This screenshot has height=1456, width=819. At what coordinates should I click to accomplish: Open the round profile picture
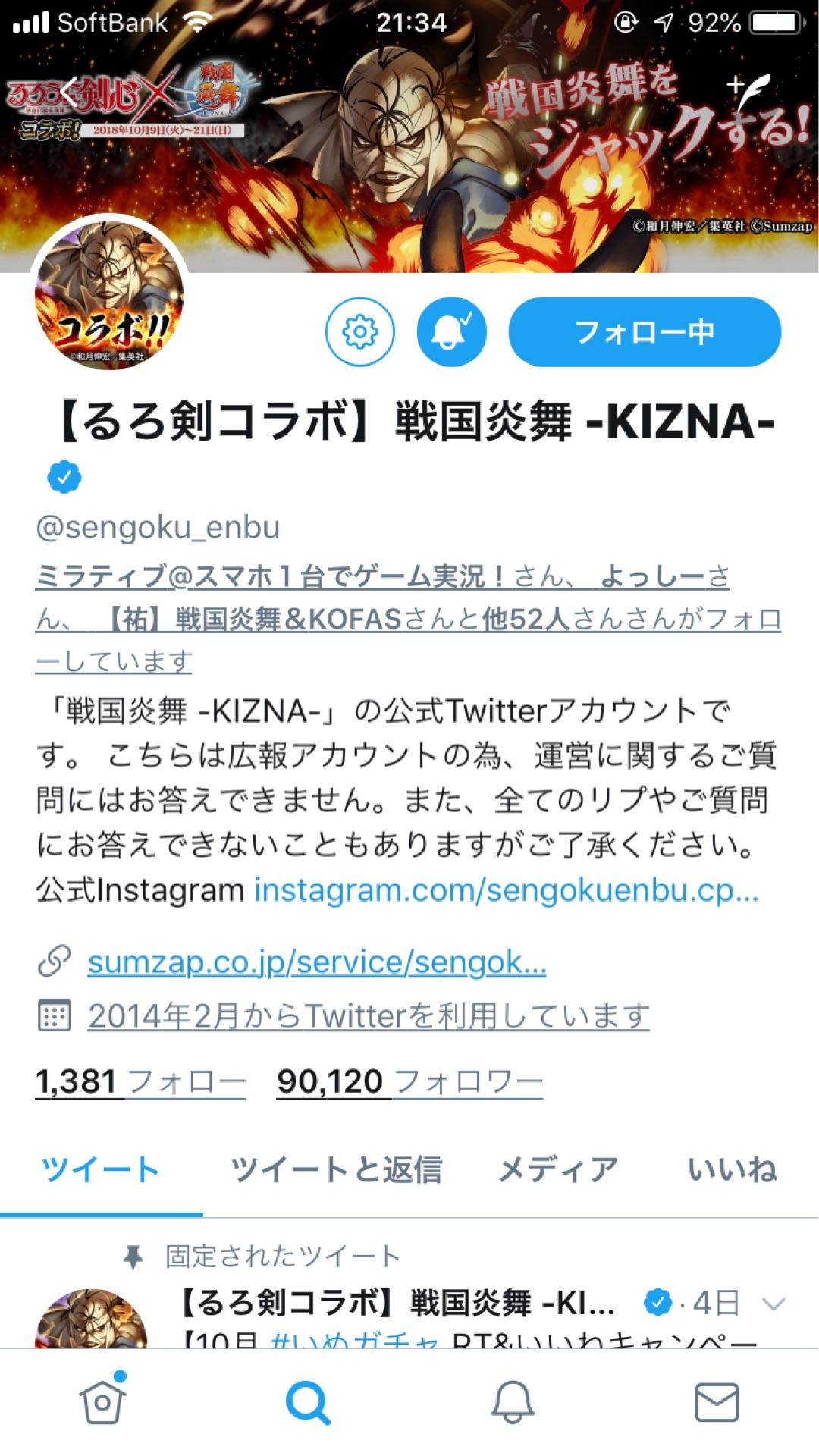pyautogui.click(x=108, y=295)
